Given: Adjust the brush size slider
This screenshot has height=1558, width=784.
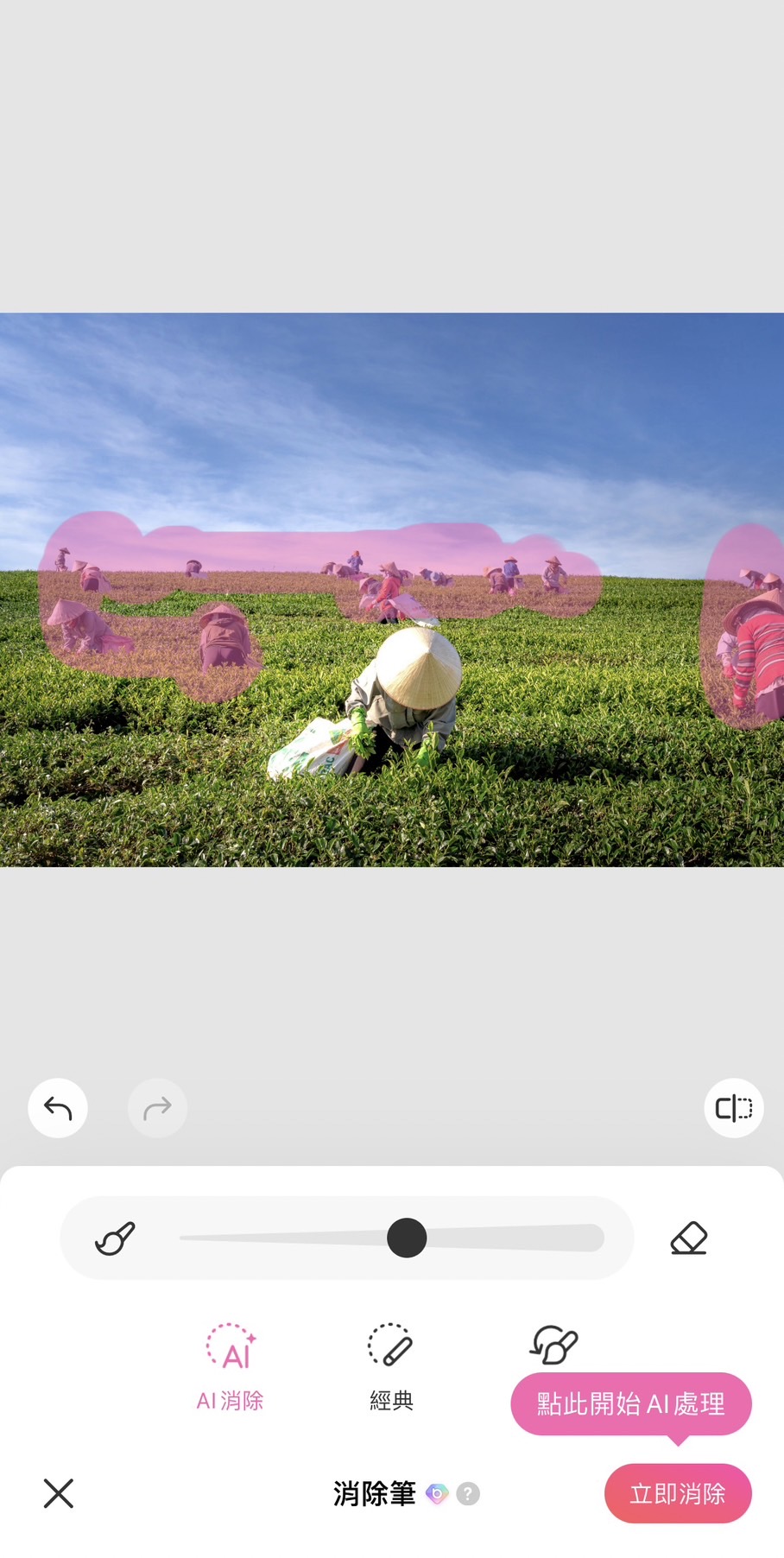Looking at the screenshot, I should coord(407,1238).
